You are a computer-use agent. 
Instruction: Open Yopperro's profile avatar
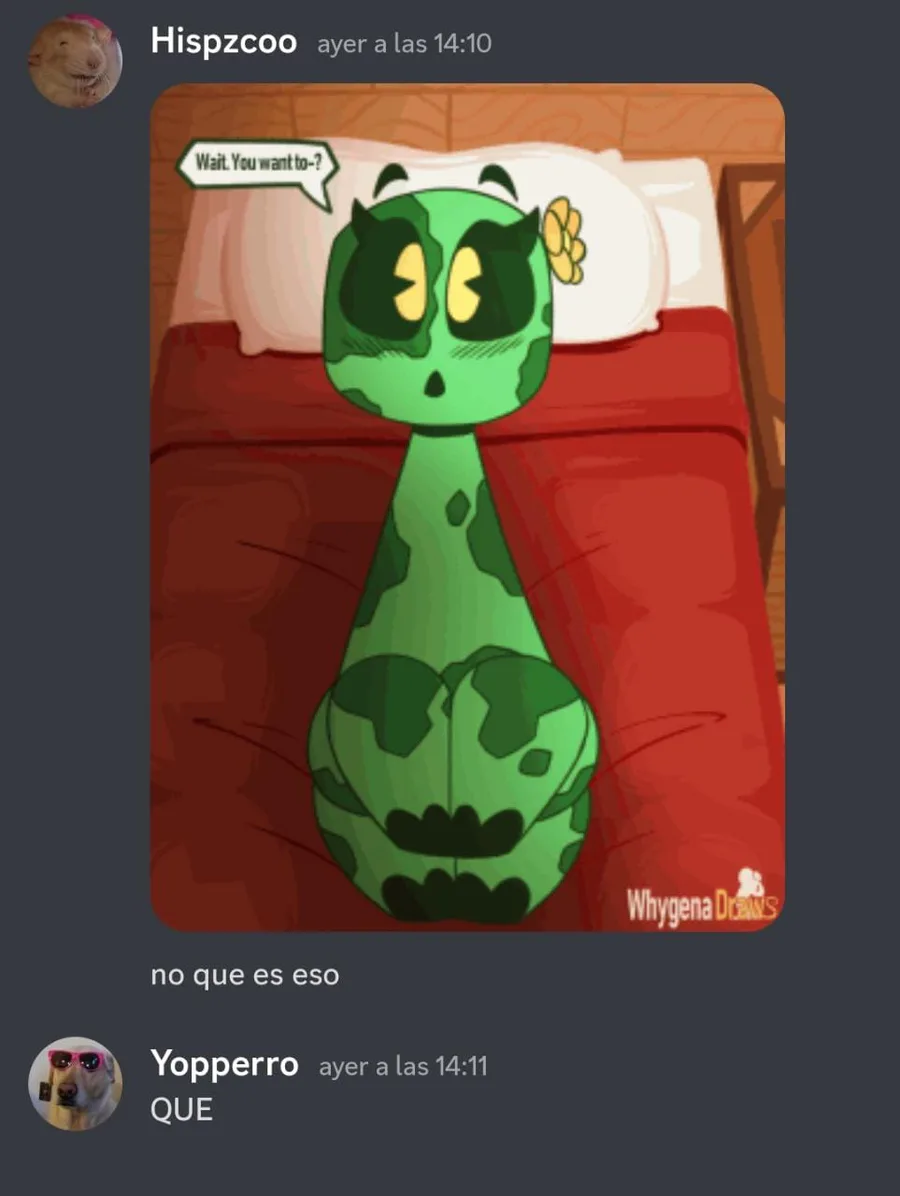pyautogui.click(x=75, y=1083)
